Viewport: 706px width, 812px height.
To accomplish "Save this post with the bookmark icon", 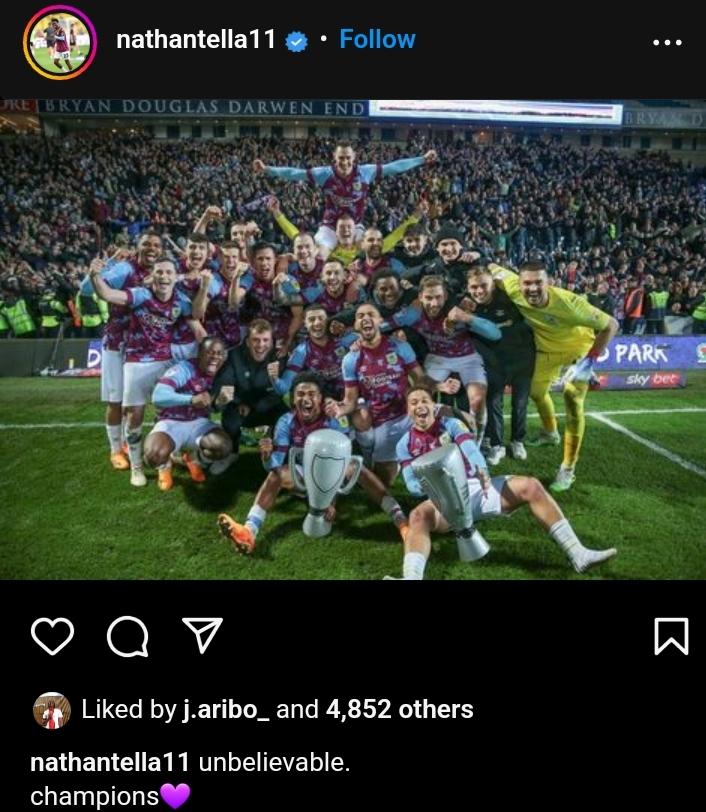I will (x=670, y=636).
